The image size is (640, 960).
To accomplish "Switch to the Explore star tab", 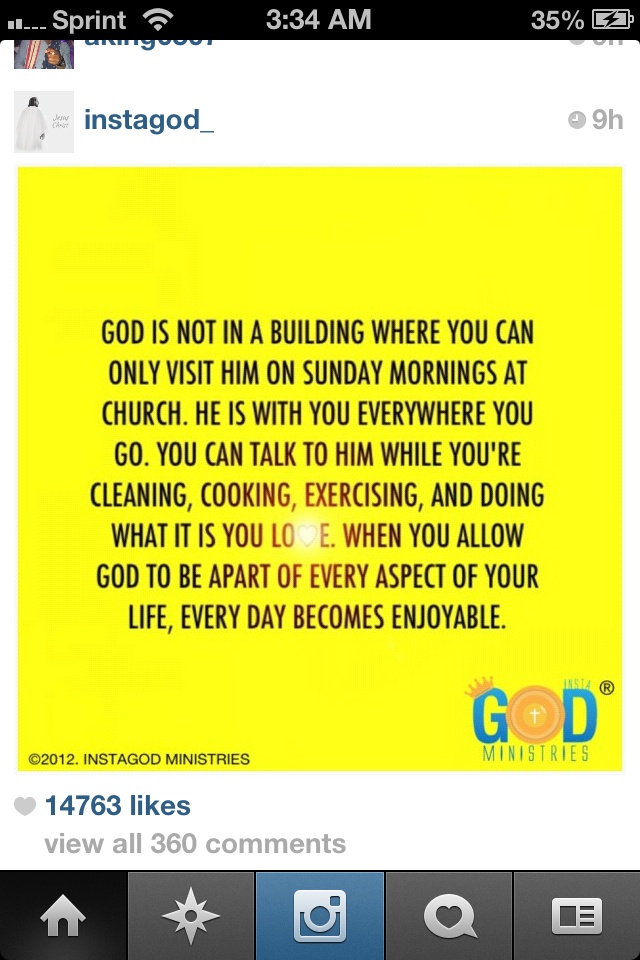I will pos(192,916).
